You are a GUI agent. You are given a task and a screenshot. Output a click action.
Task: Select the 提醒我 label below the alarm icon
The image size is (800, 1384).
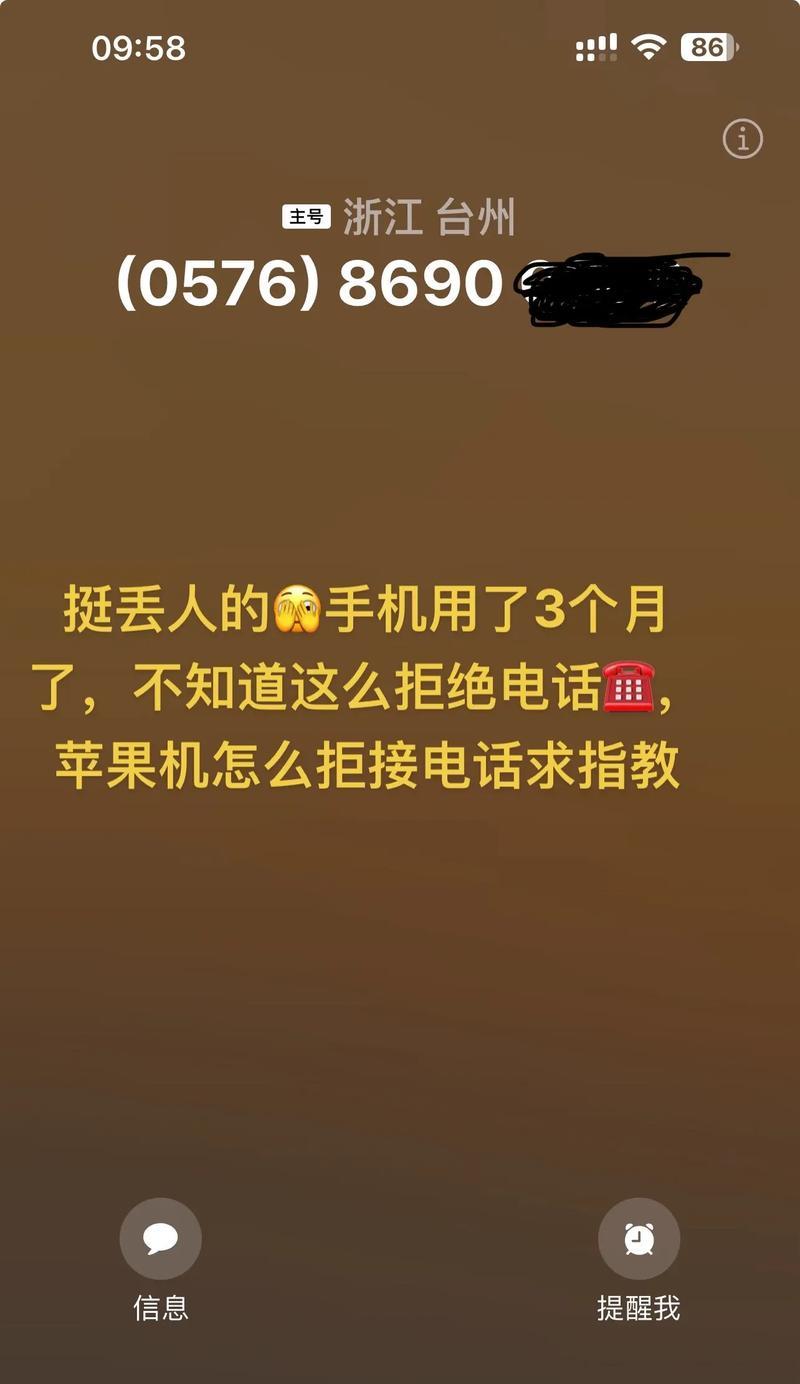point(637,1307)
